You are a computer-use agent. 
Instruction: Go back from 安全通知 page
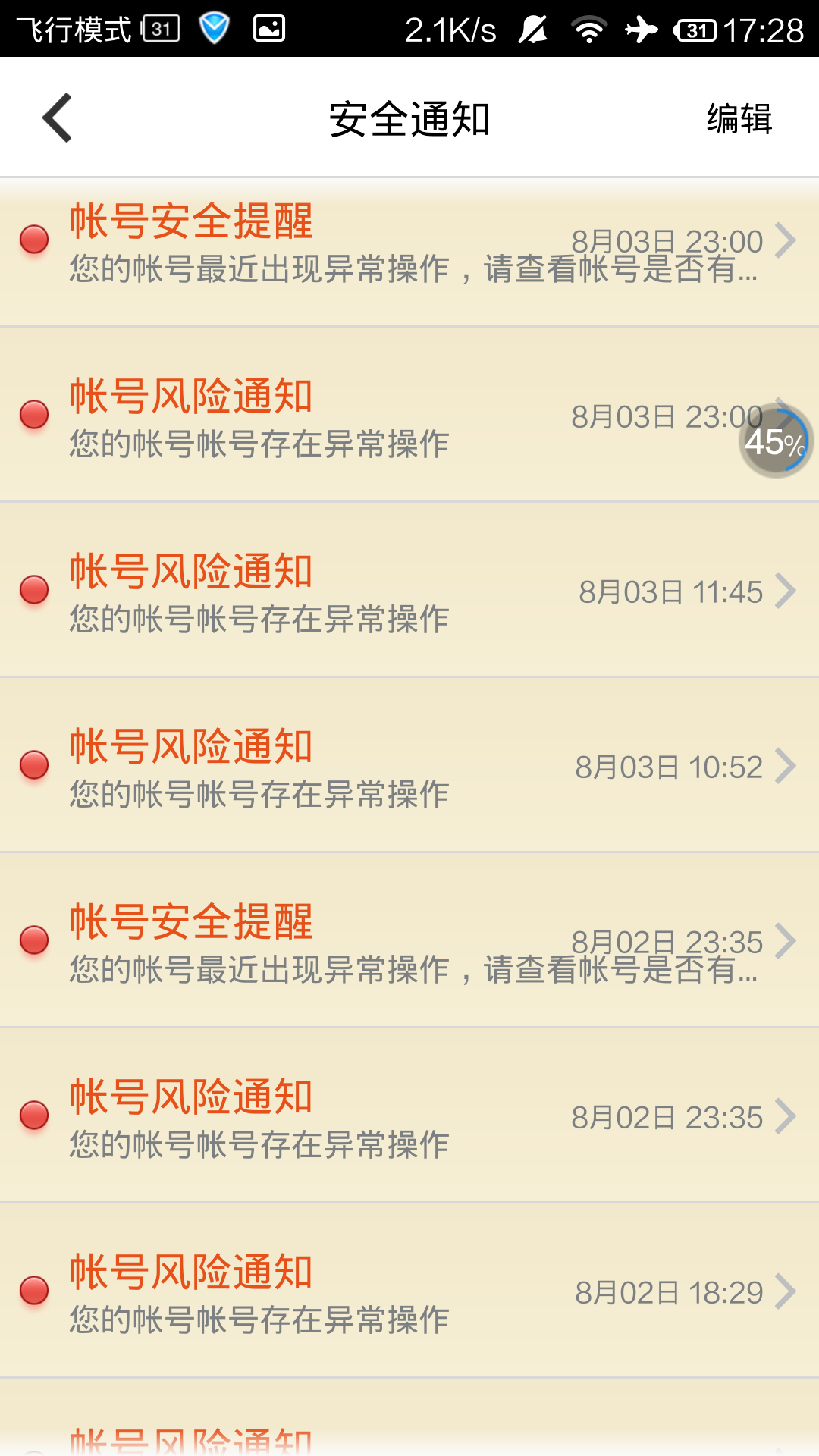(x=58, y=118)
